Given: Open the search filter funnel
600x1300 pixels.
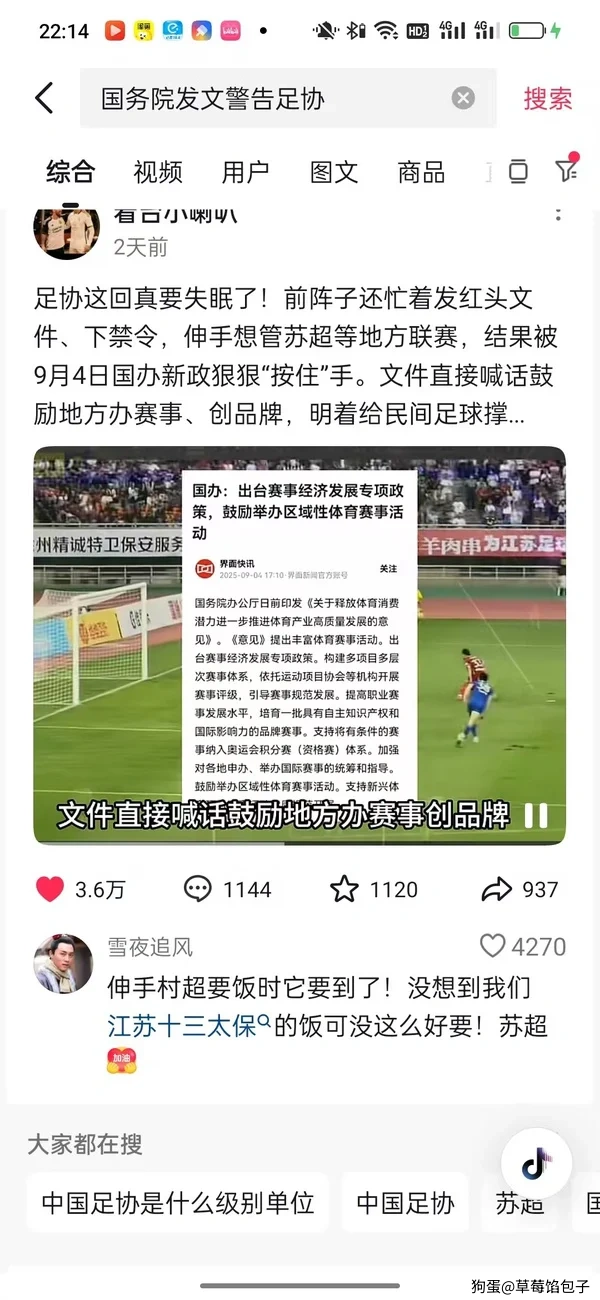Looking at the screenshot, I should click(566, 171).
